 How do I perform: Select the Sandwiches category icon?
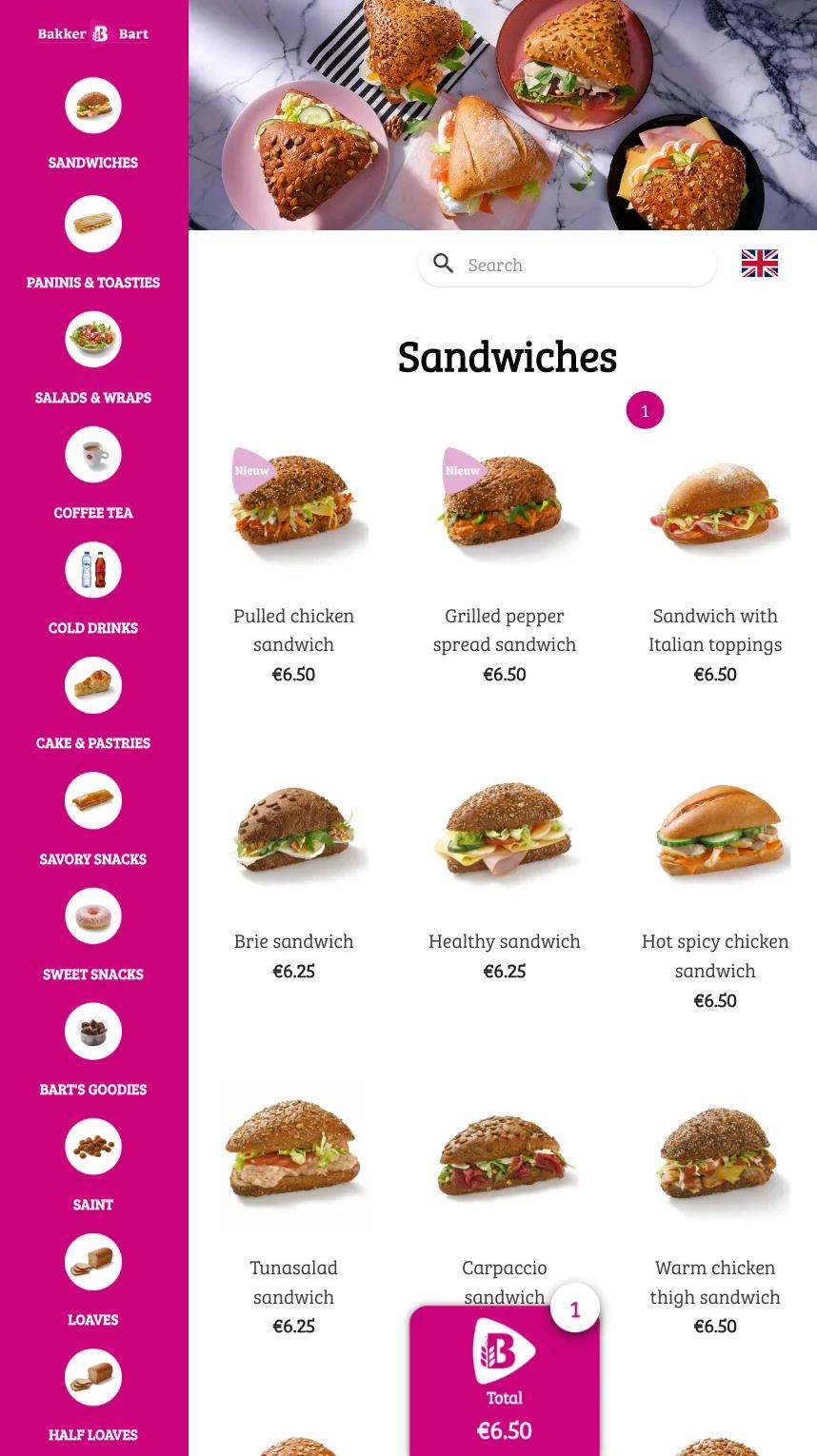92,105
